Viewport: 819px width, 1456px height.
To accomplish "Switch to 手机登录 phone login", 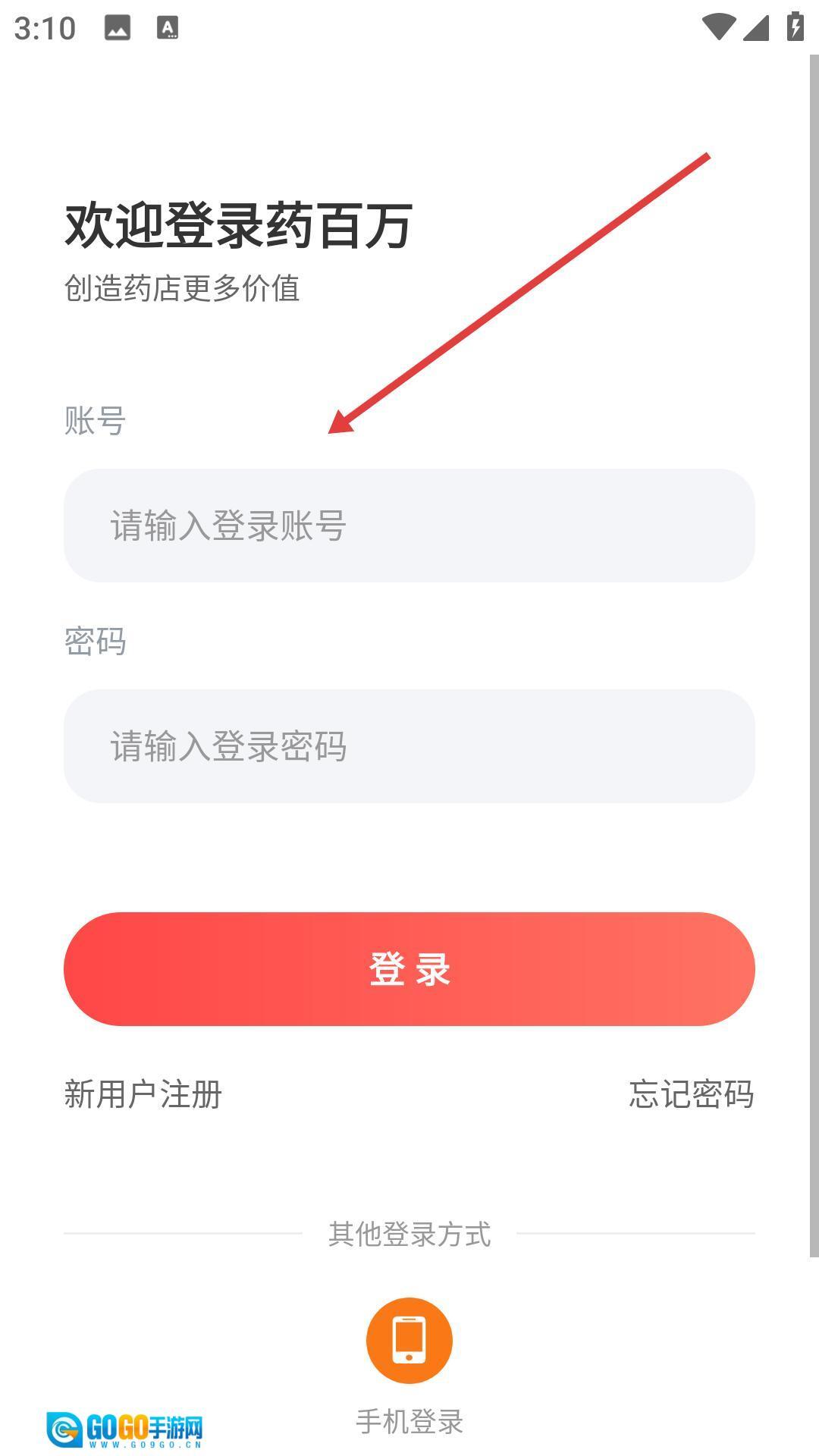I will (409, 1341).
